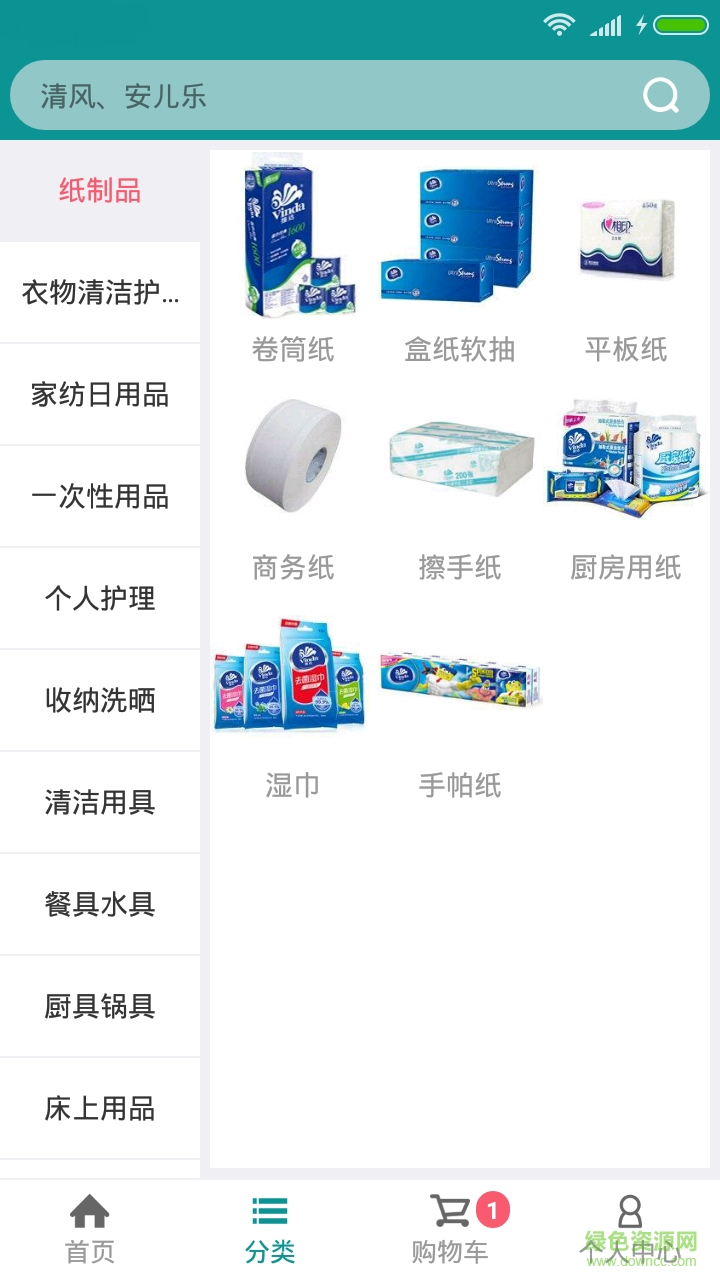Open the 购物车 cart tab
720x1280 pixels.
click(450, 1230)
